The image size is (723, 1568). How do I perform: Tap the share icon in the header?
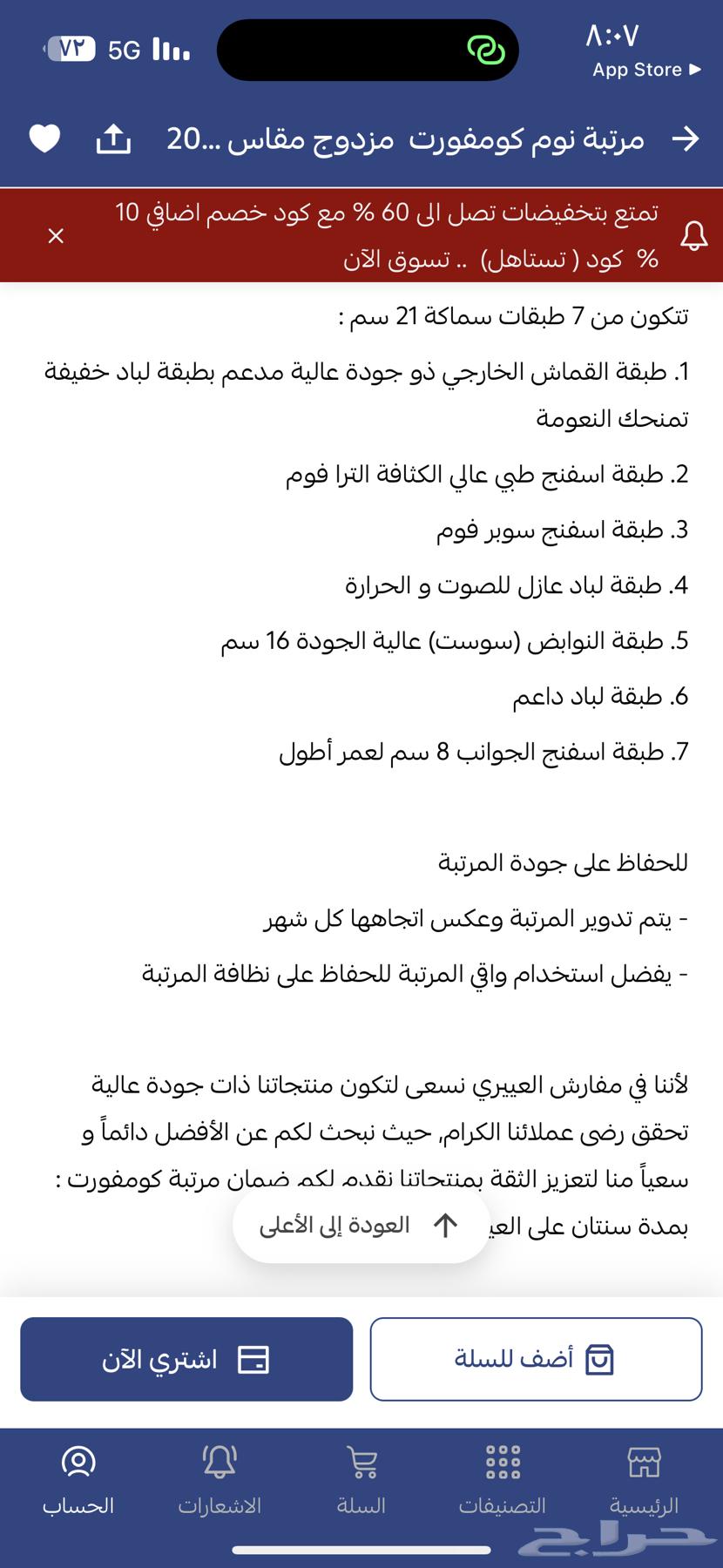tap(114, 138)
